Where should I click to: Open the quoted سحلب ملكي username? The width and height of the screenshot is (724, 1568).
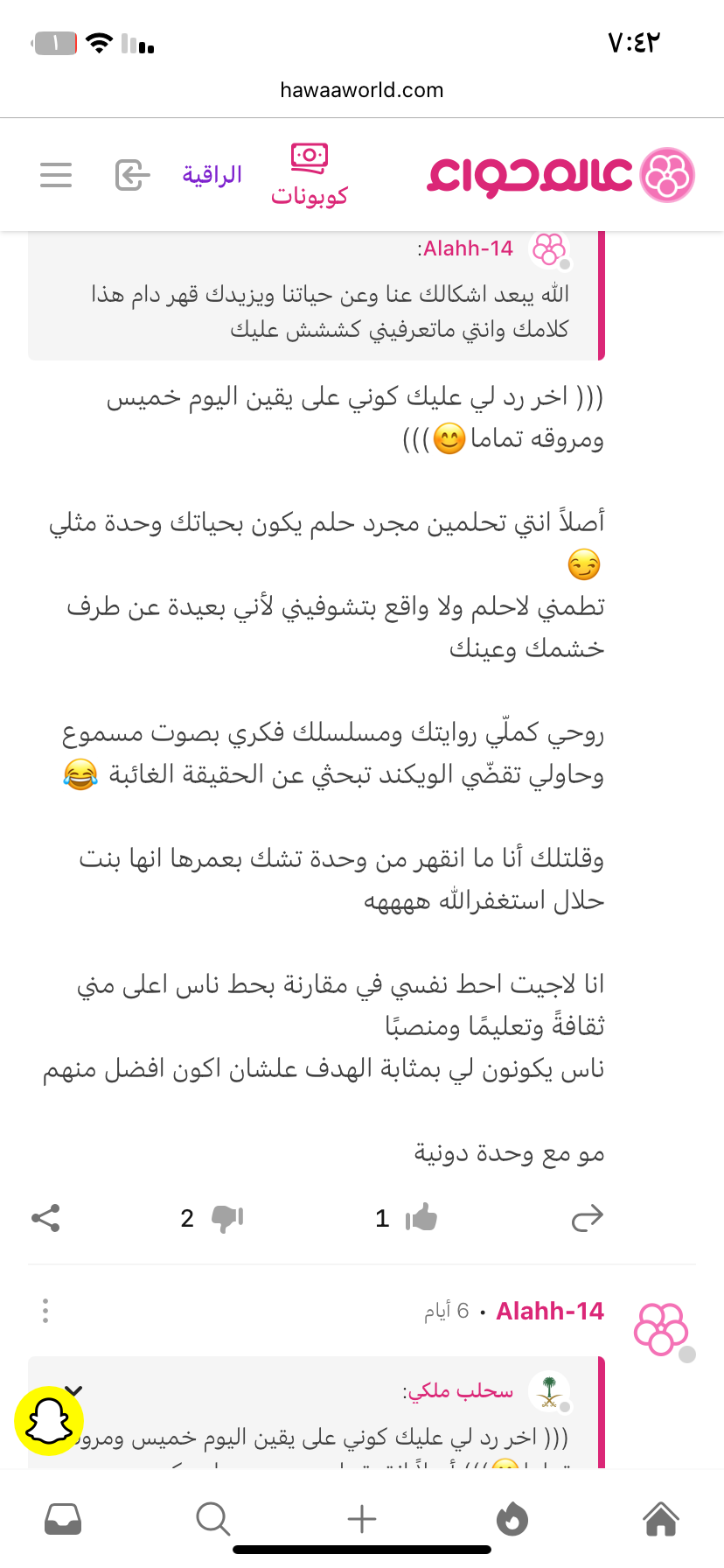[460, 1391]
